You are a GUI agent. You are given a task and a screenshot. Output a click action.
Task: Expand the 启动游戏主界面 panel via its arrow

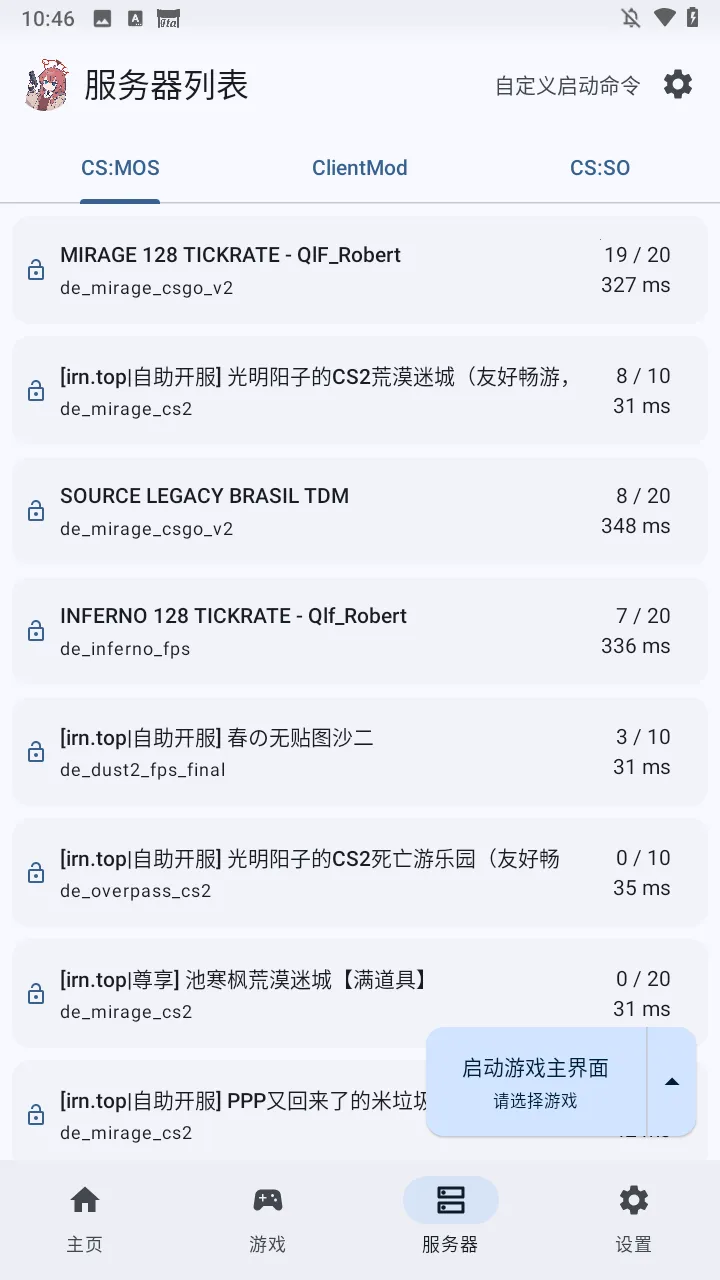(671, 1081)
